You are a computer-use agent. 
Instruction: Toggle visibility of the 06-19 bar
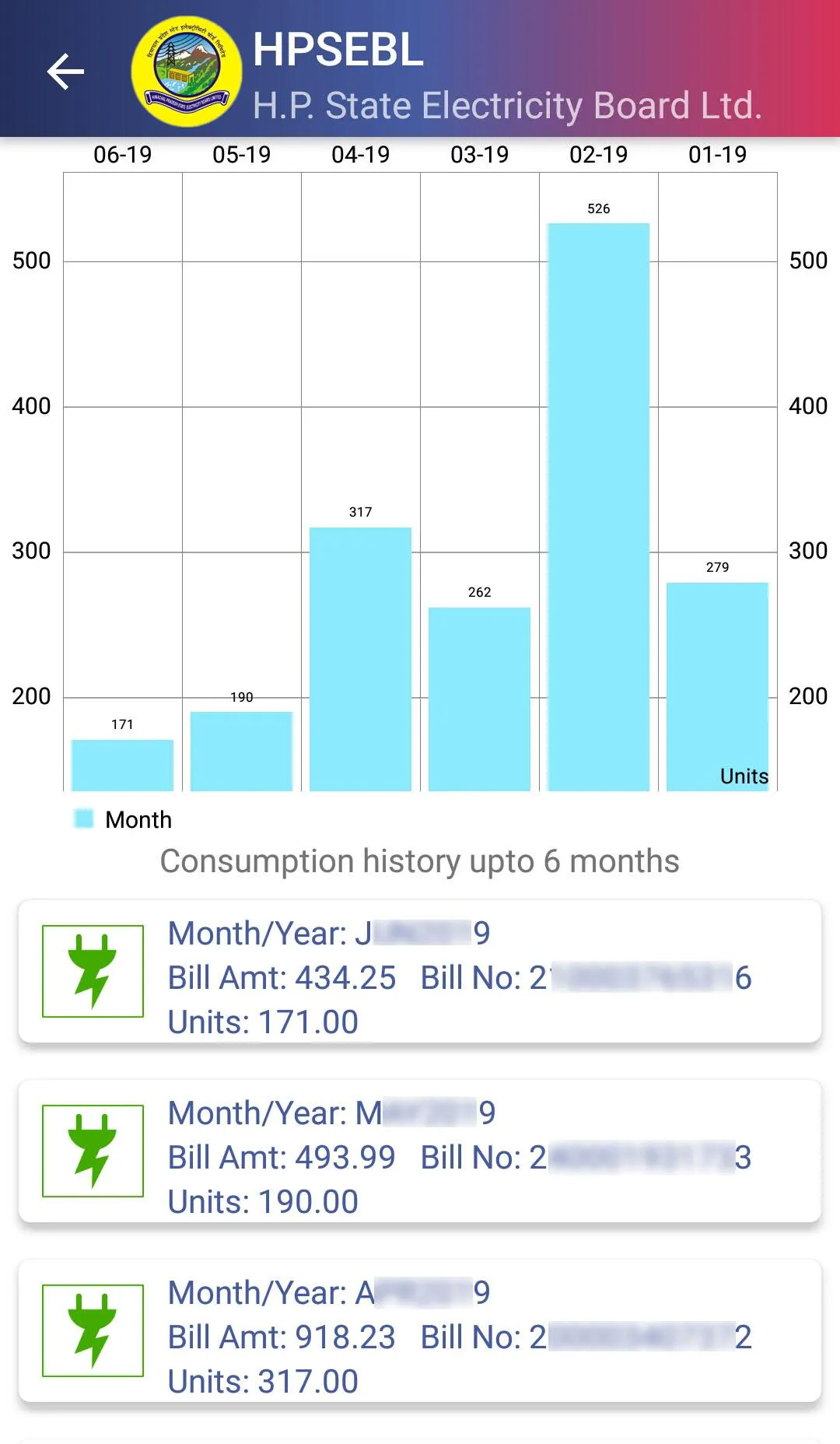point(124,765)
